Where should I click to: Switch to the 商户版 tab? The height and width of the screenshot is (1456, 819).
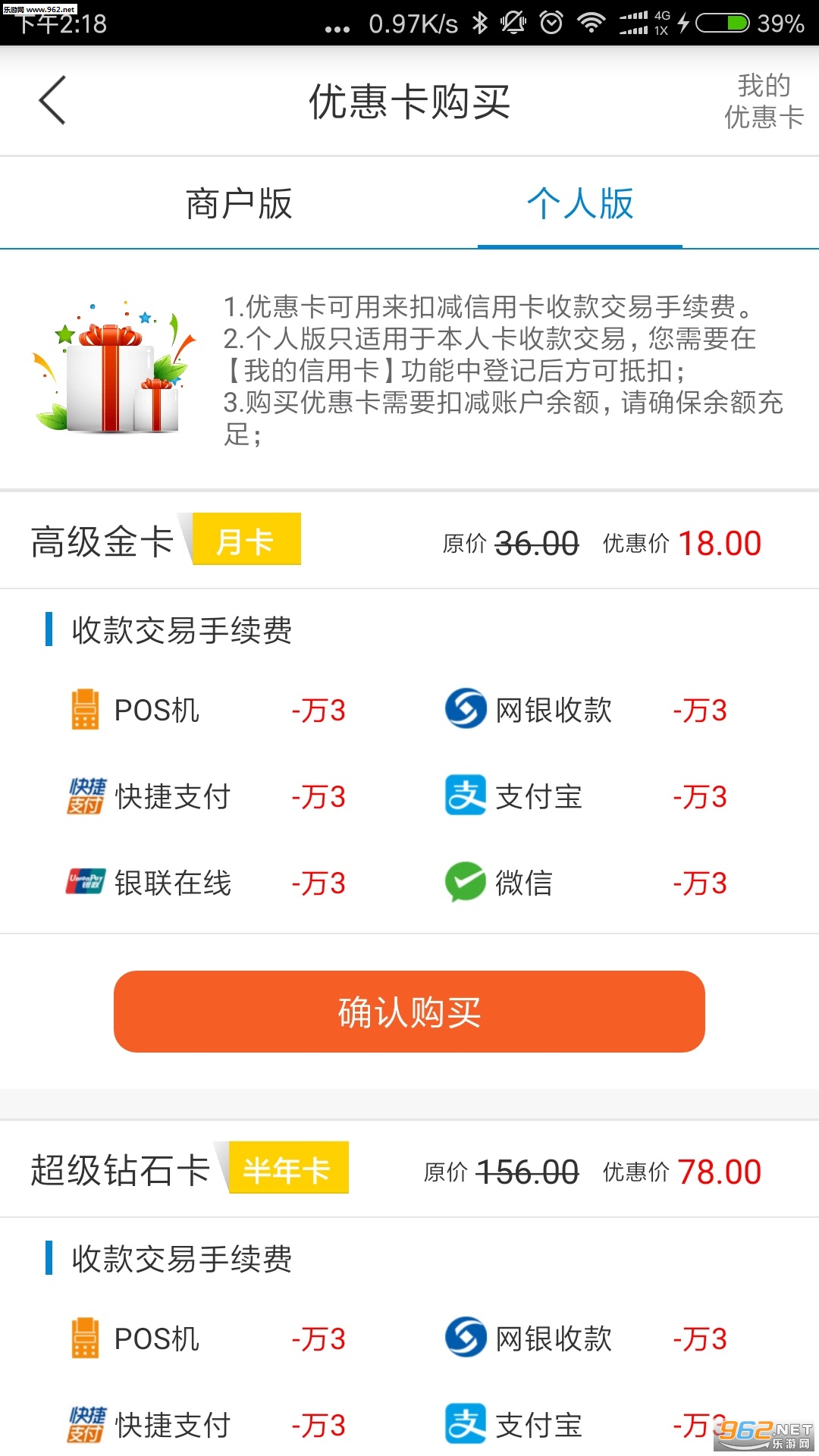pos(239,204)
